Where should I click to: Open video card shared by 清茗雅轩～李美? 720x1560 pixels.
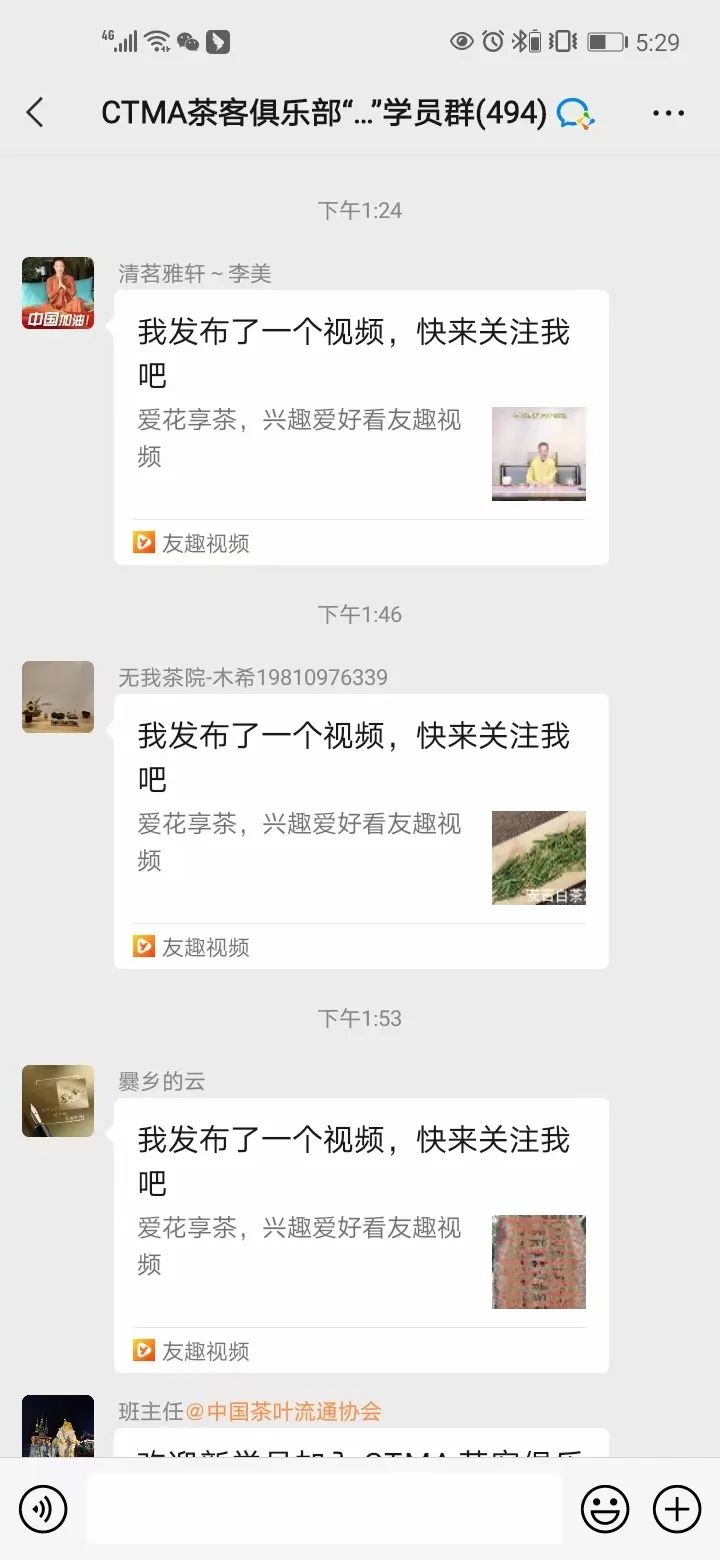[361, 427]
